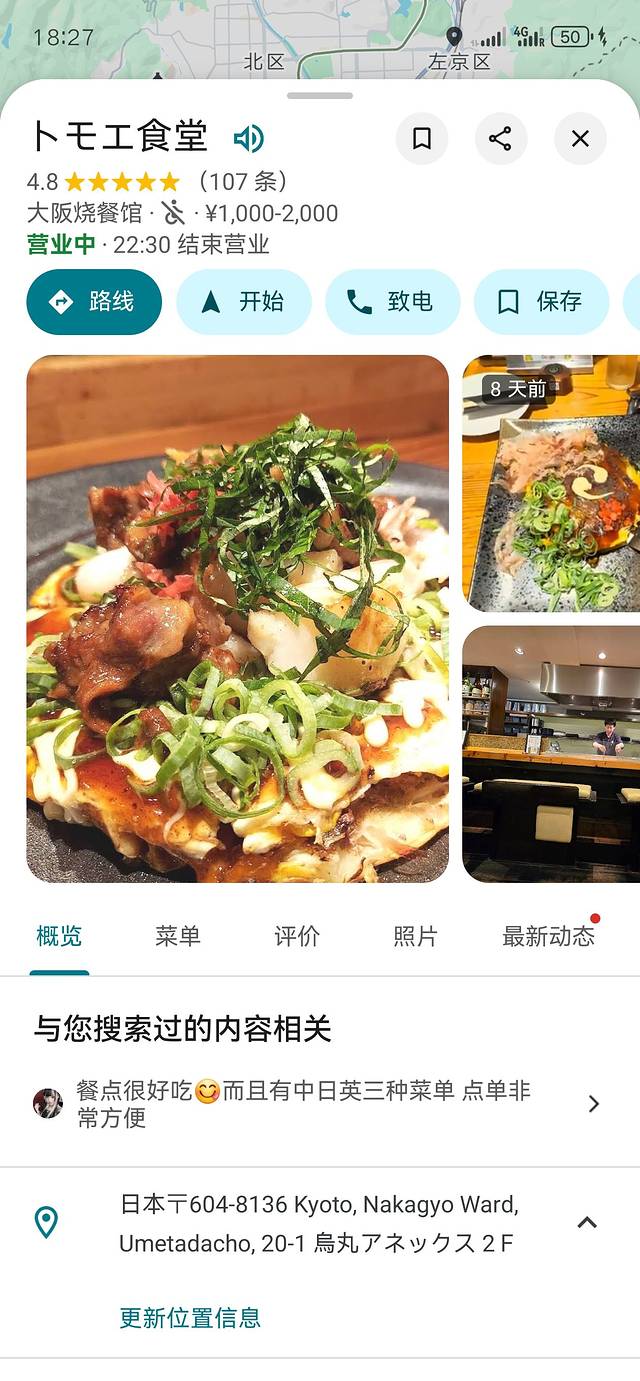640x1381 pixels.
Task: Tap the 更新位置信息 link
Action: pos(190,1318)
